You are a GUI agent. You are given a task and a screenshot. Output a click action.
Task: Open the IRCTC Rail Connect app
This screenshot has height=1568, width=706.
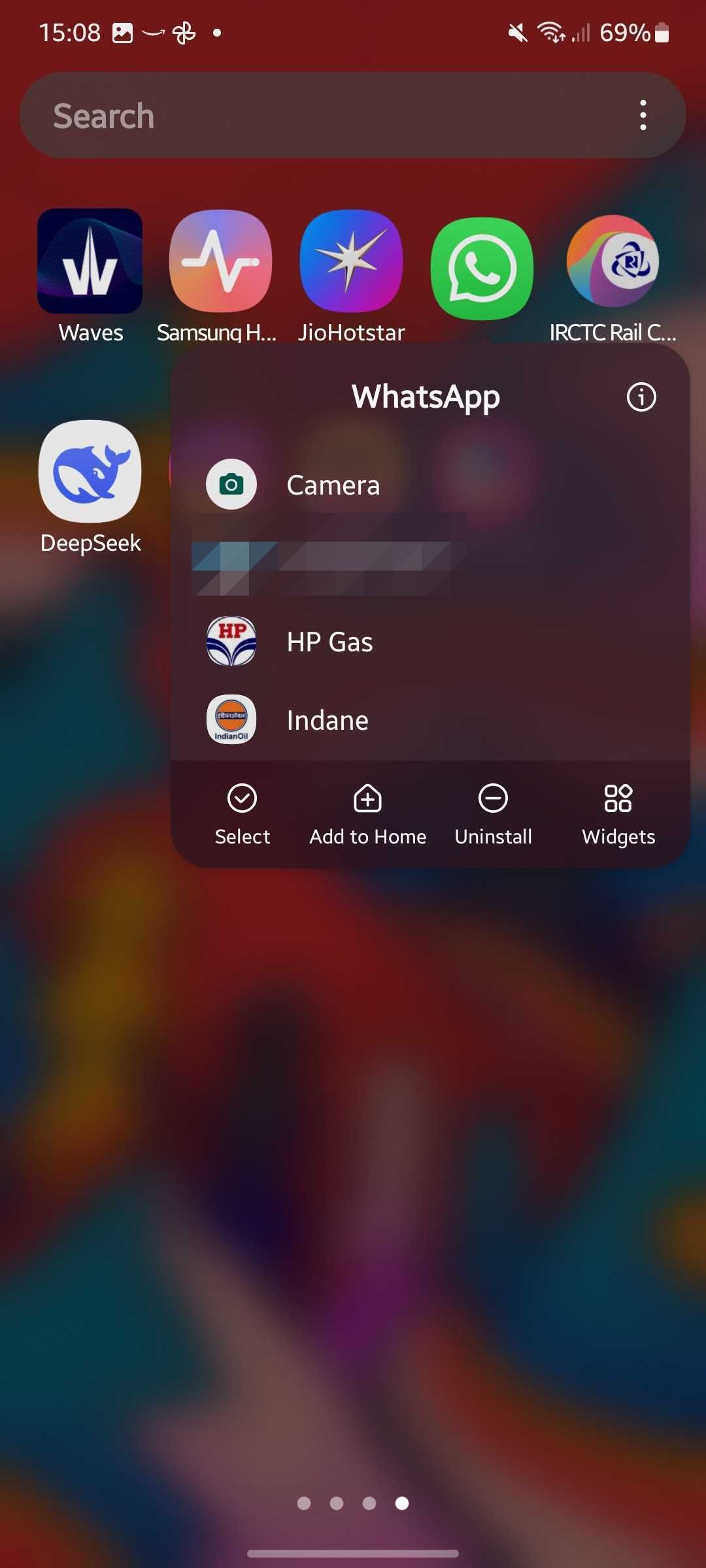click(x=613, y=261)
